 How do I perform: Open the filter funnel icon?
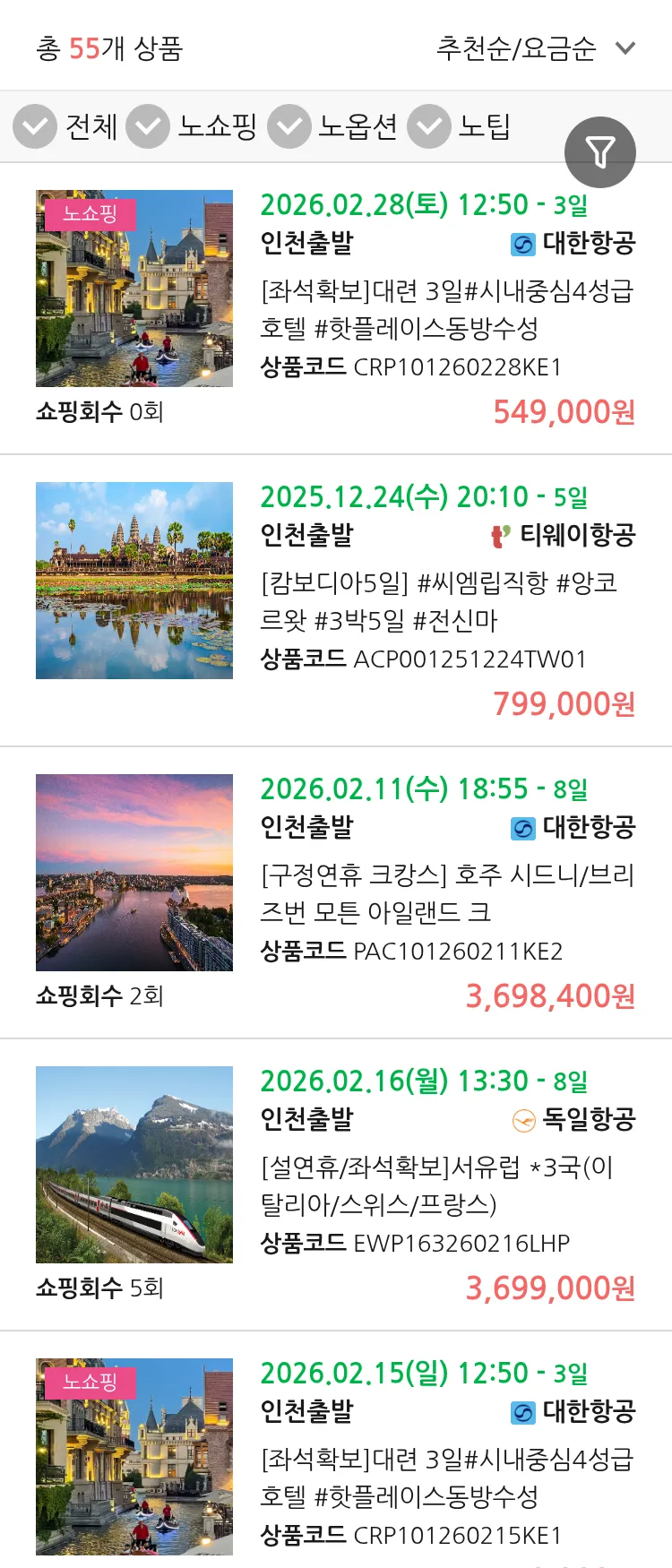pos(599,151)
